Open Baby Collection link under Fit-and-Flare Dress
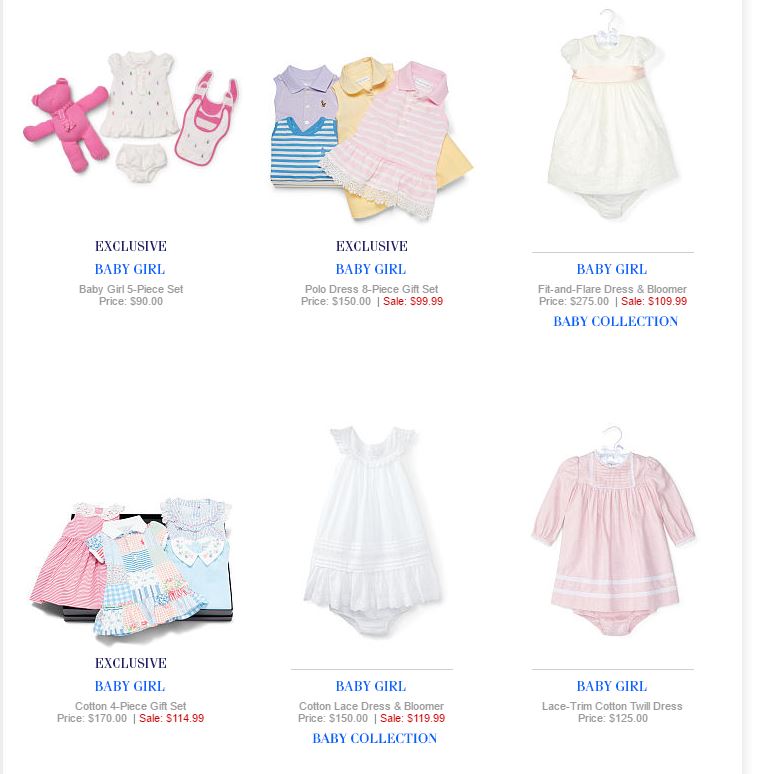 pyautogui.click(x=615, y=321)
